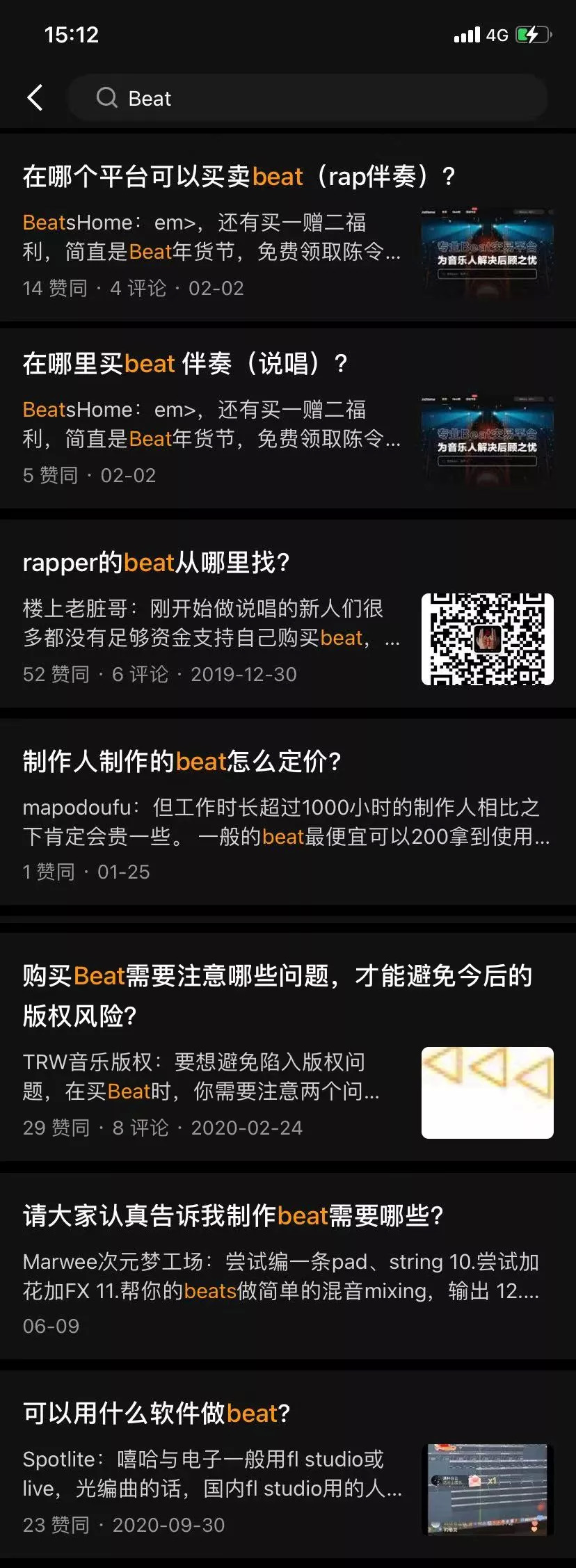The width and height of the screenshot is (576, 1568).
Task: Tap the search field containing Beat
Action: [x=306, y=98]
